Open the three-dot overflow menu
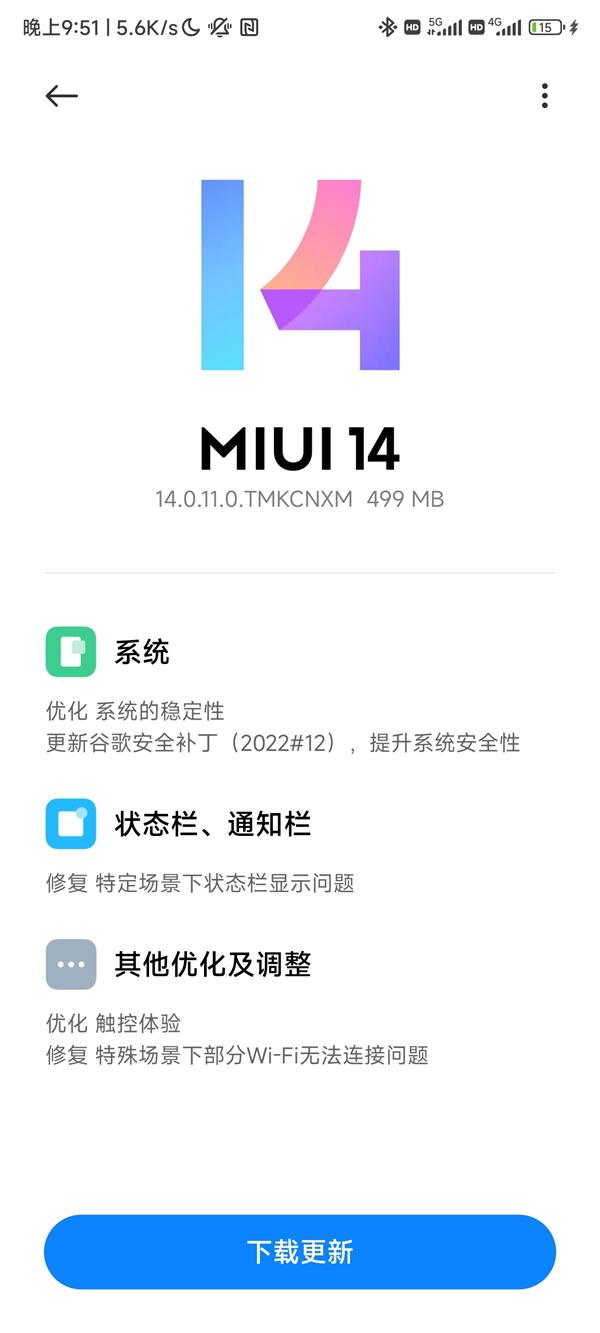The image size is (600, 1333). tap(544, 95)
